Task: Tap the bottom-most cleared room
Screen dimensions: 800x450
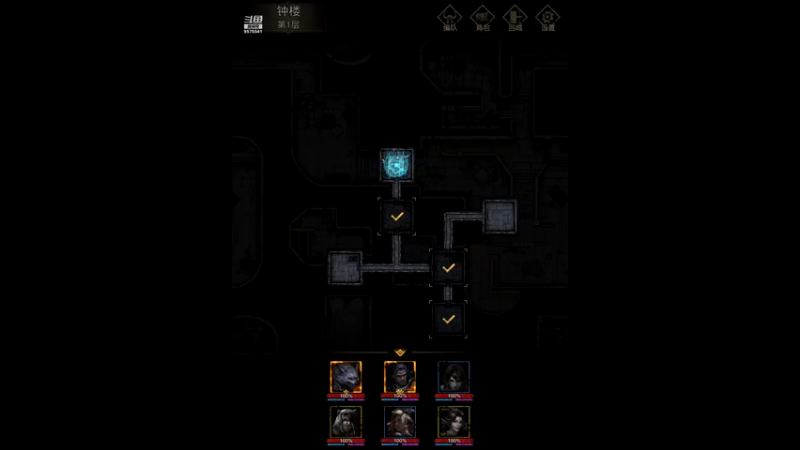Action: 448,319
